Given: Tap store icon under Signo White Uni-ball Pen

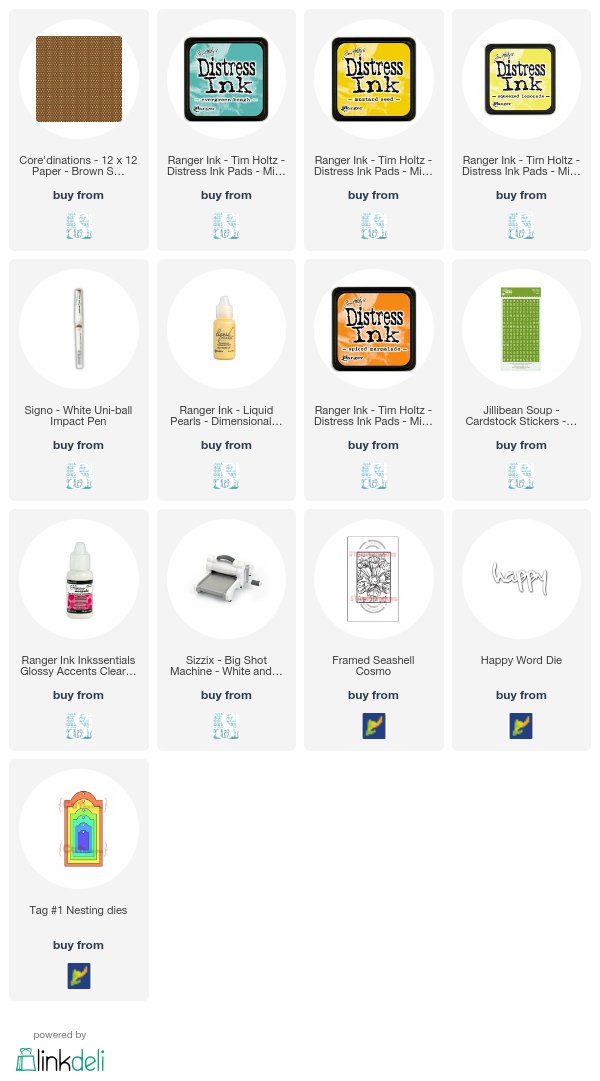Looking at the screenshot, I should 79,476.
